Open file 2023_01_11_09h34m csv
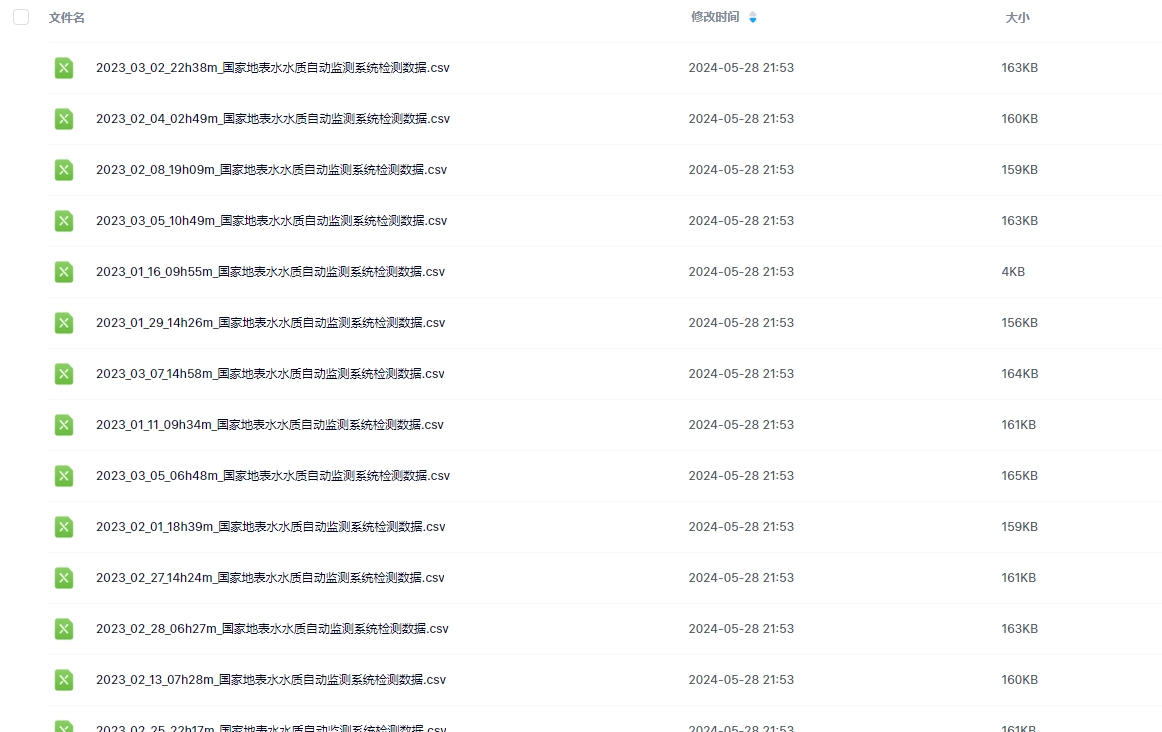Viewport: 1162px width, 732px height. 269,425
